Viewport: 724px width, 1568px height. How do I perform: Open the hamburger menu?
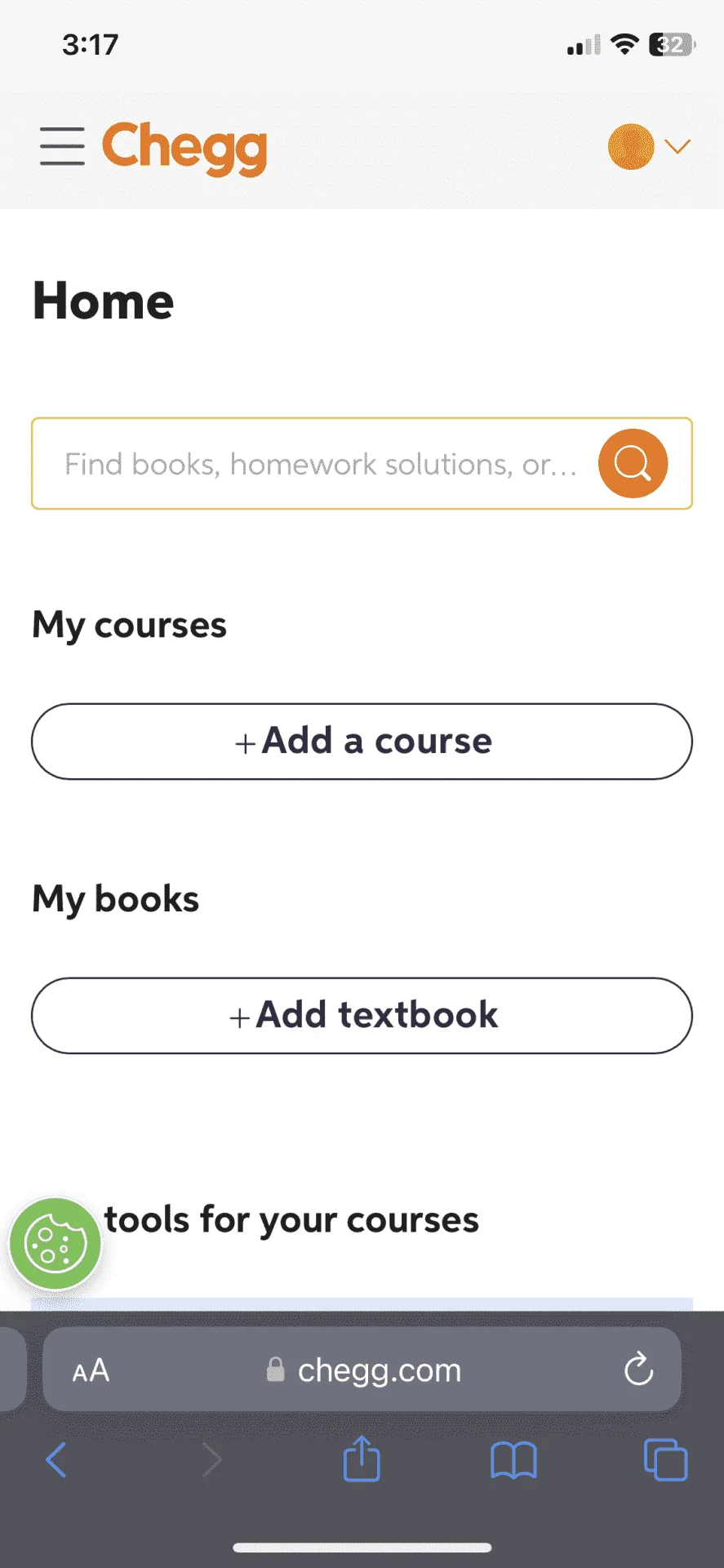click(62, 146)
